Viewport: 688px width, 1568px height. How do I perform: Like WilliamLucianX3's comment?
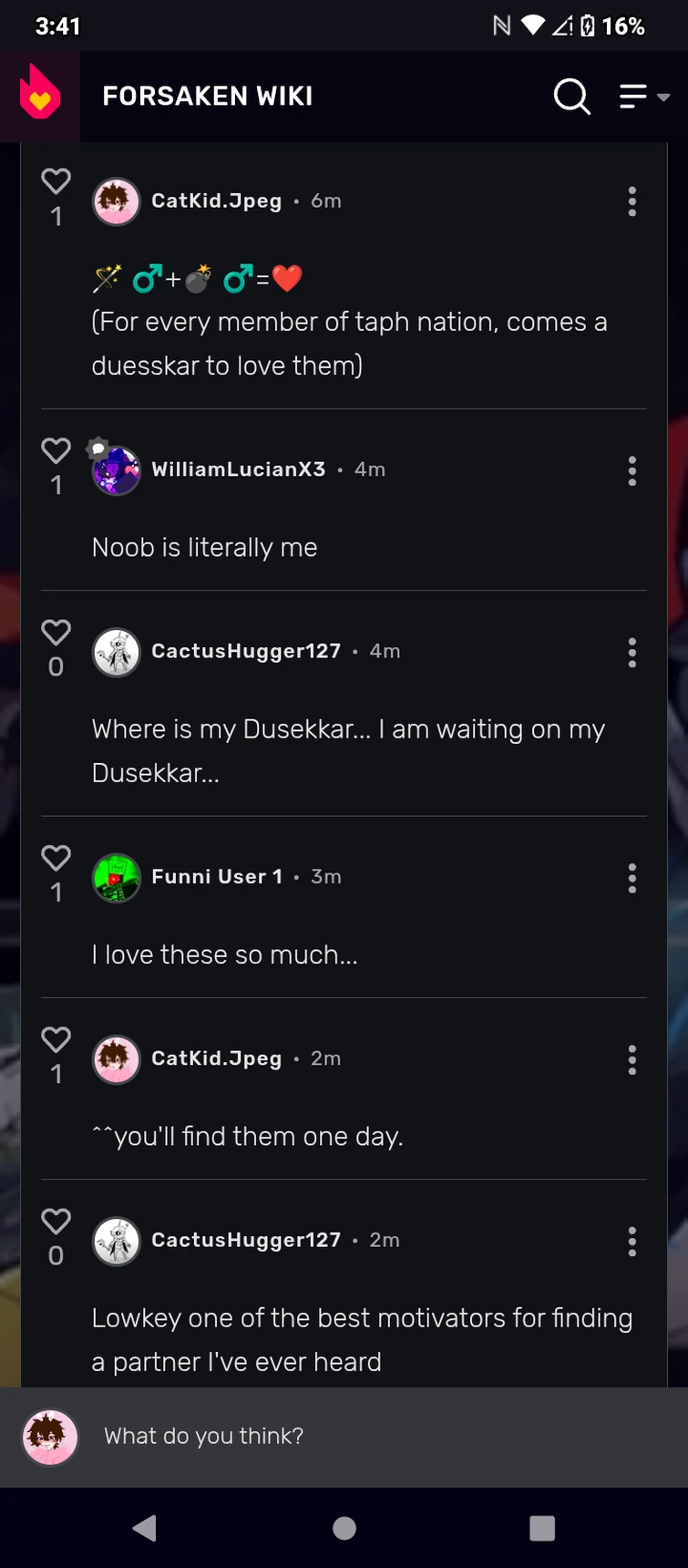coord(56,450)
